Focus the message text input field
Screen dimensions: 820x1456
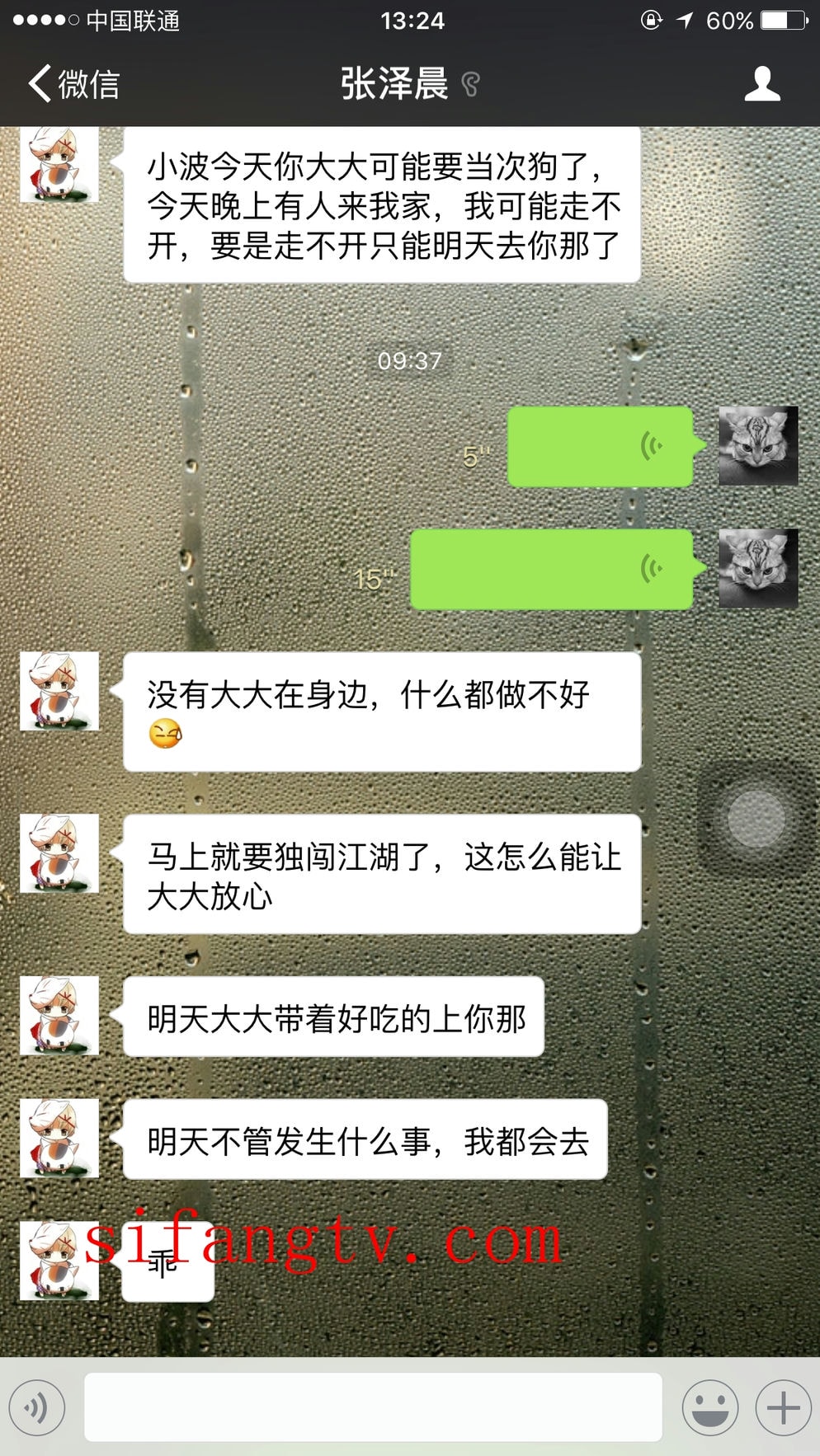point(373,1407)
